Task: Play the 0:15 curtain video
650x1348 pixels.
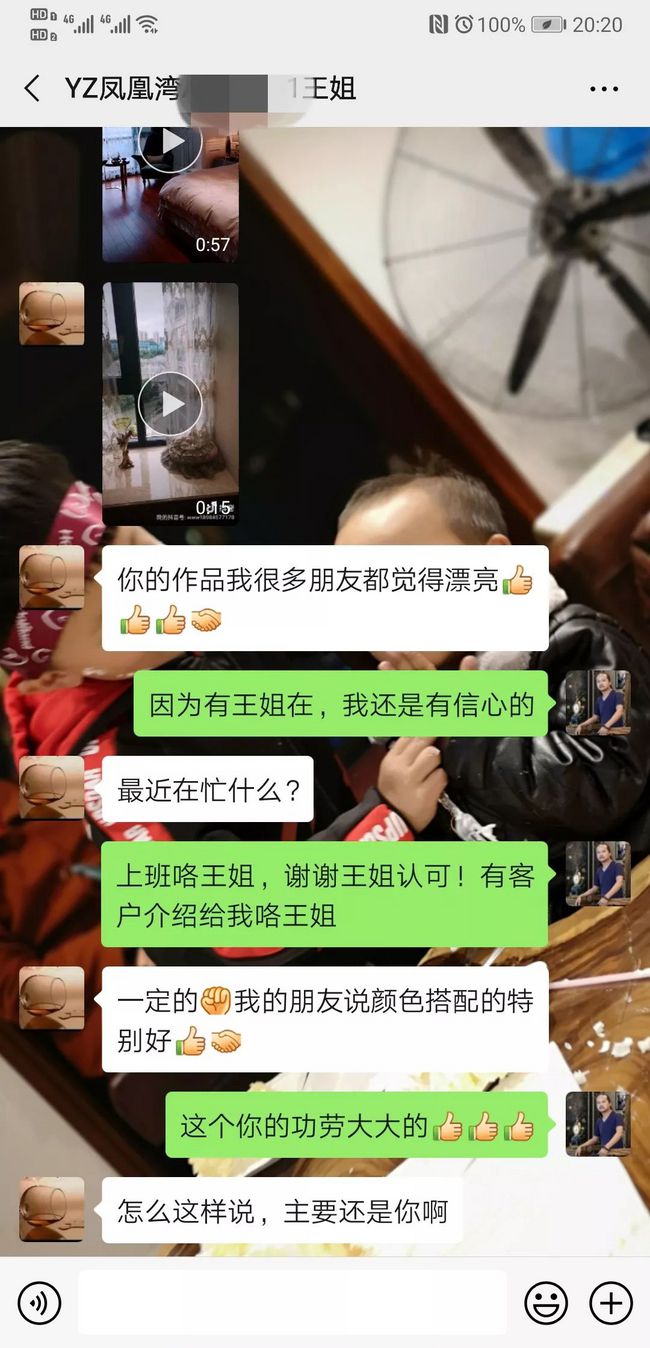Action: (x=170, y=404)
